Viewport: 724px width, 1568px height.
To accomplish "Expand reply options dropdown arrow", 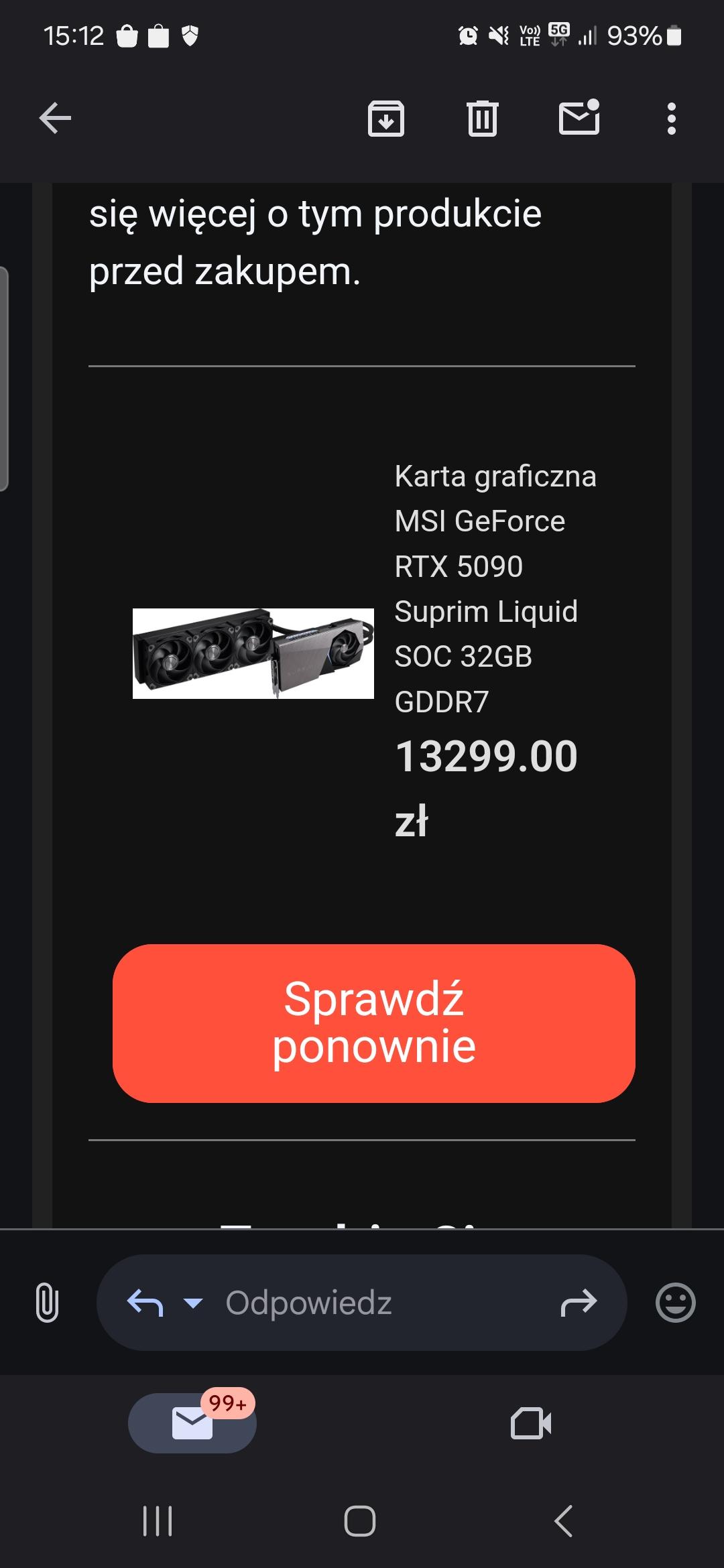I will (x=193, y=1303).
